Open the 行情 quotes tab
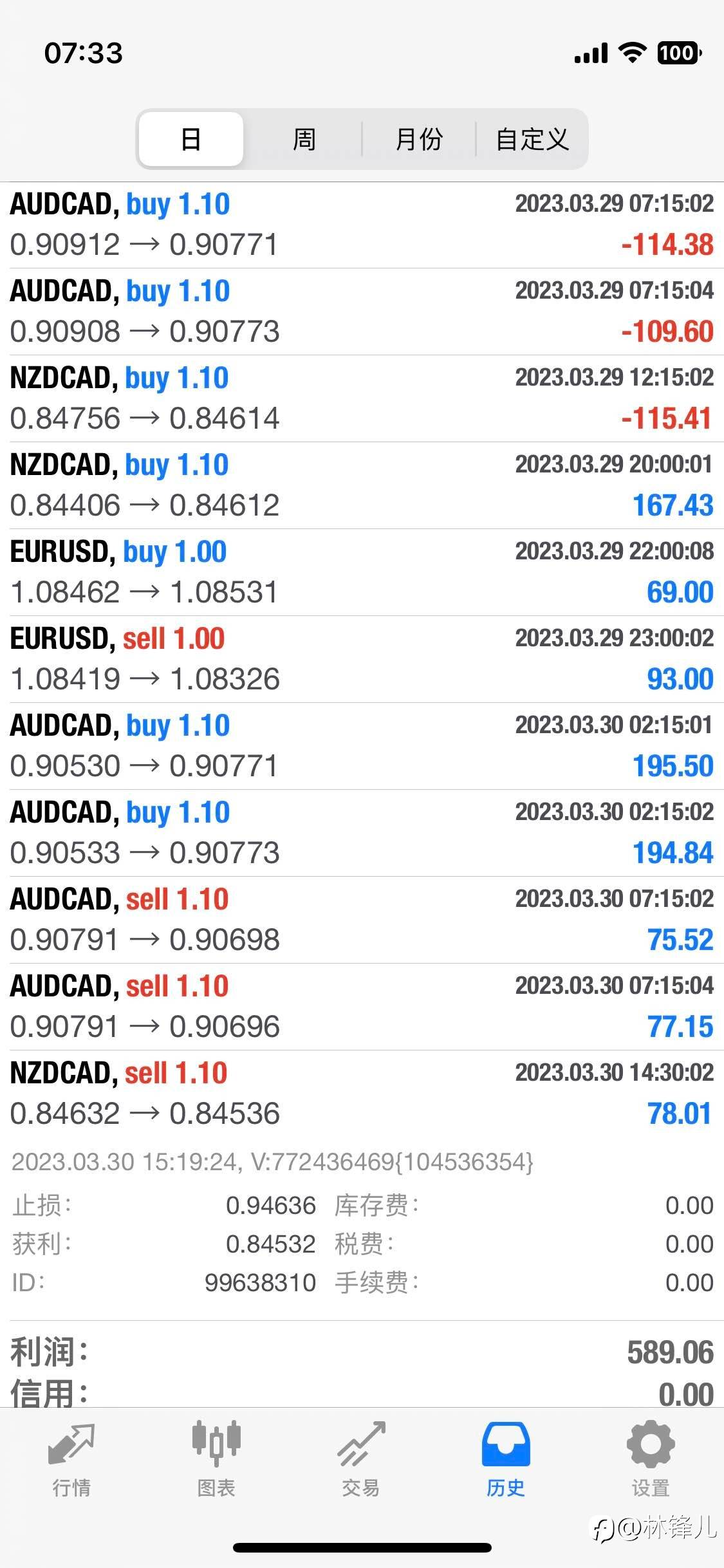 tap(71, 1459)
